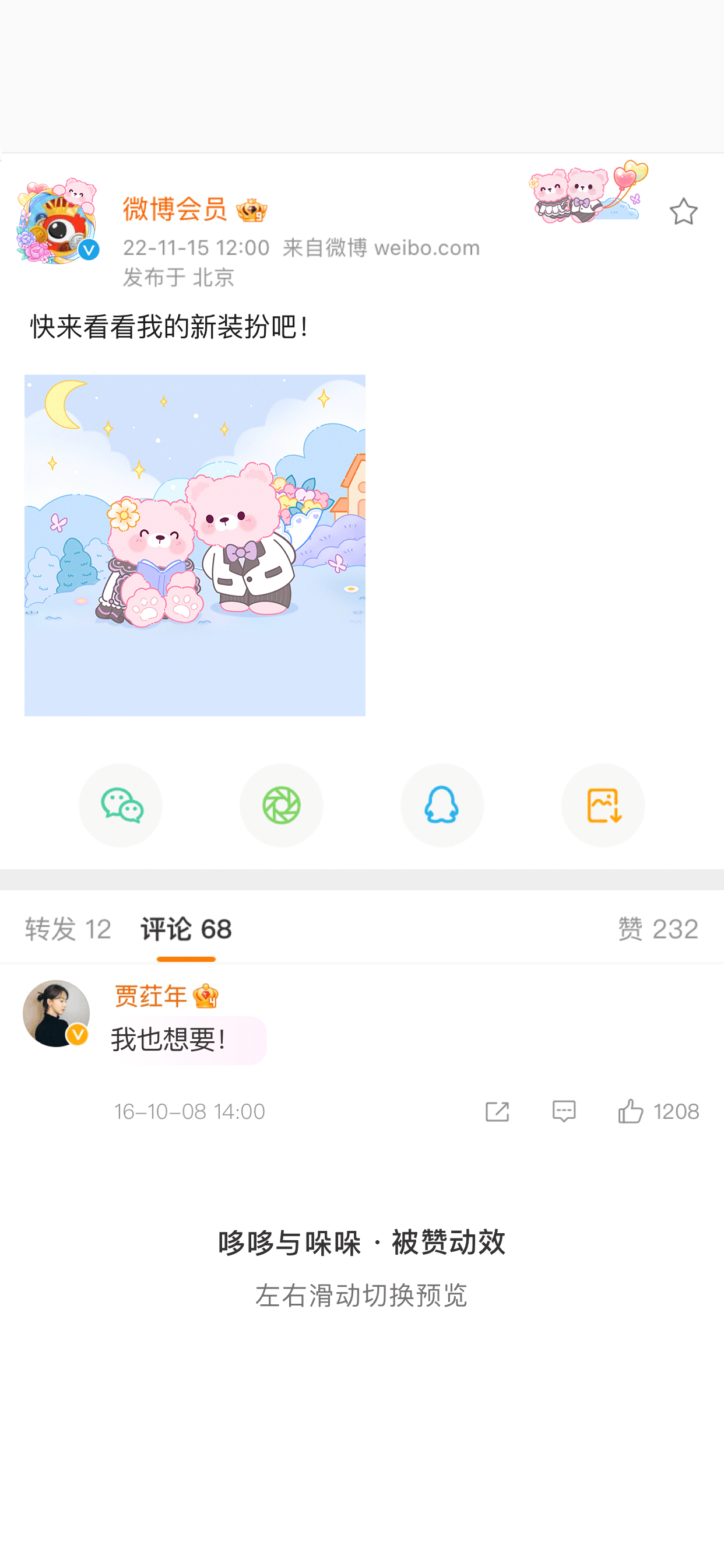Share the post to WeChat
The image size is (724, 1568).
(121, 806)
